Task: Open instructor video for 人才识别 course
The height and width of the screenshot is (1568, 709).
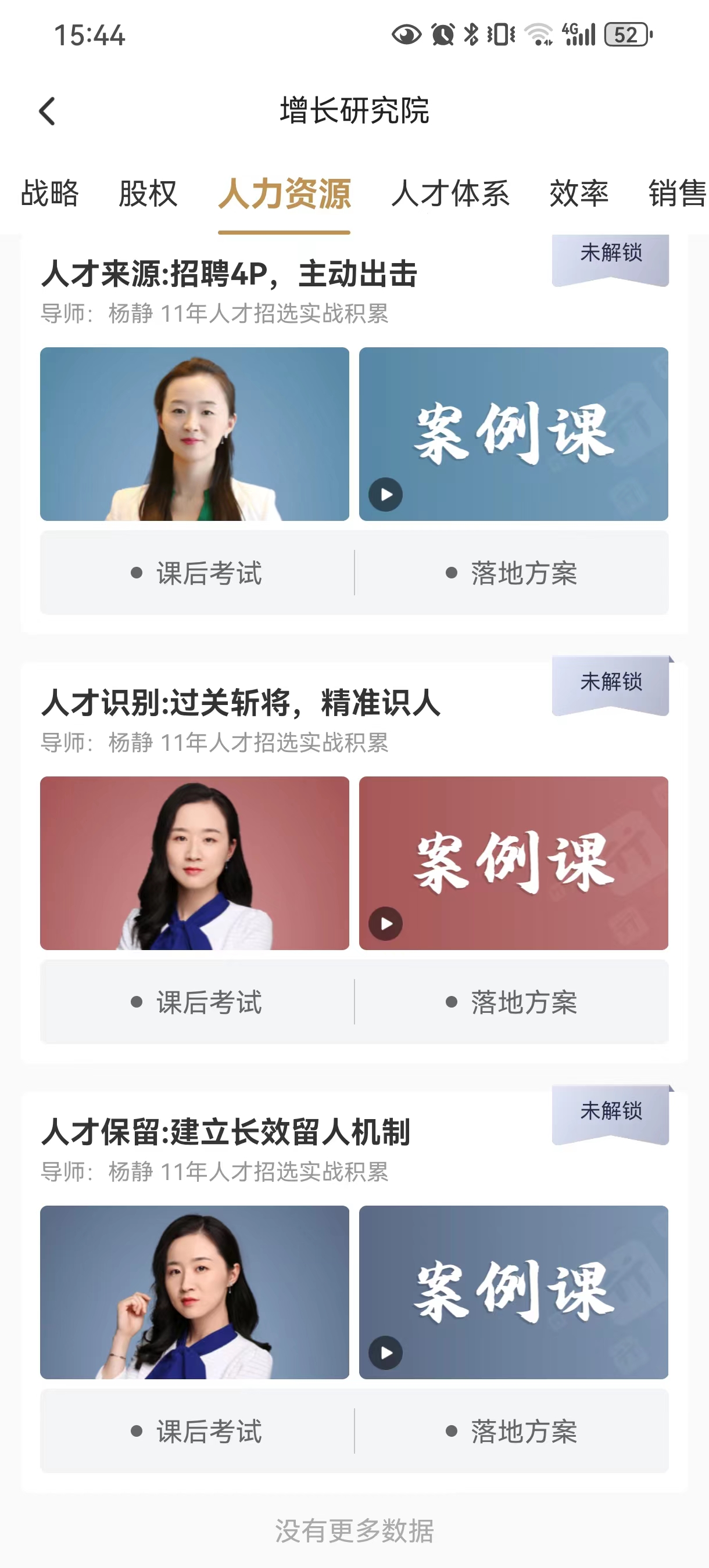Action: tap(195, 863)
